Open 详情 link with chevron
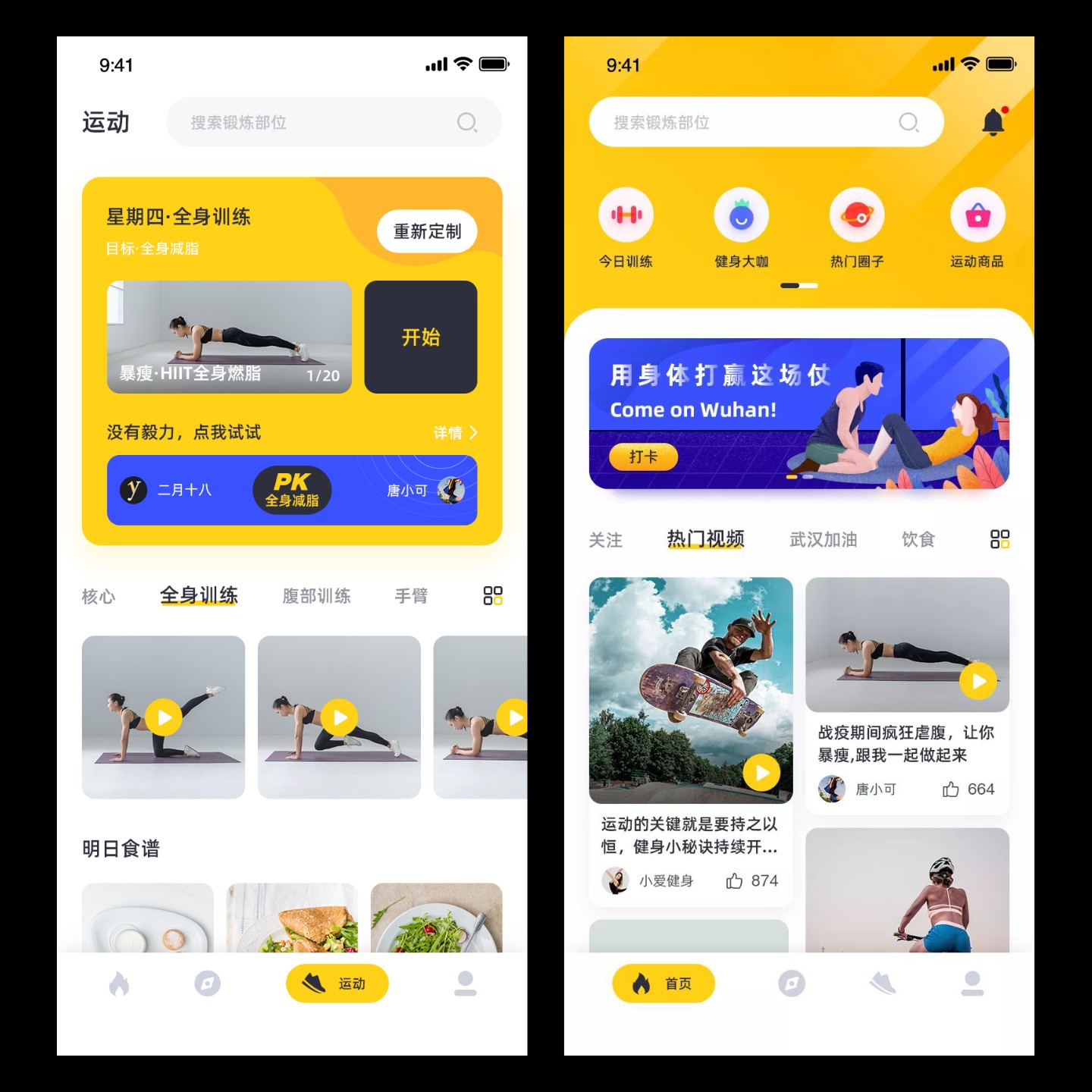The height and width of the screenshot is (1092, 1092). [455, 432]
